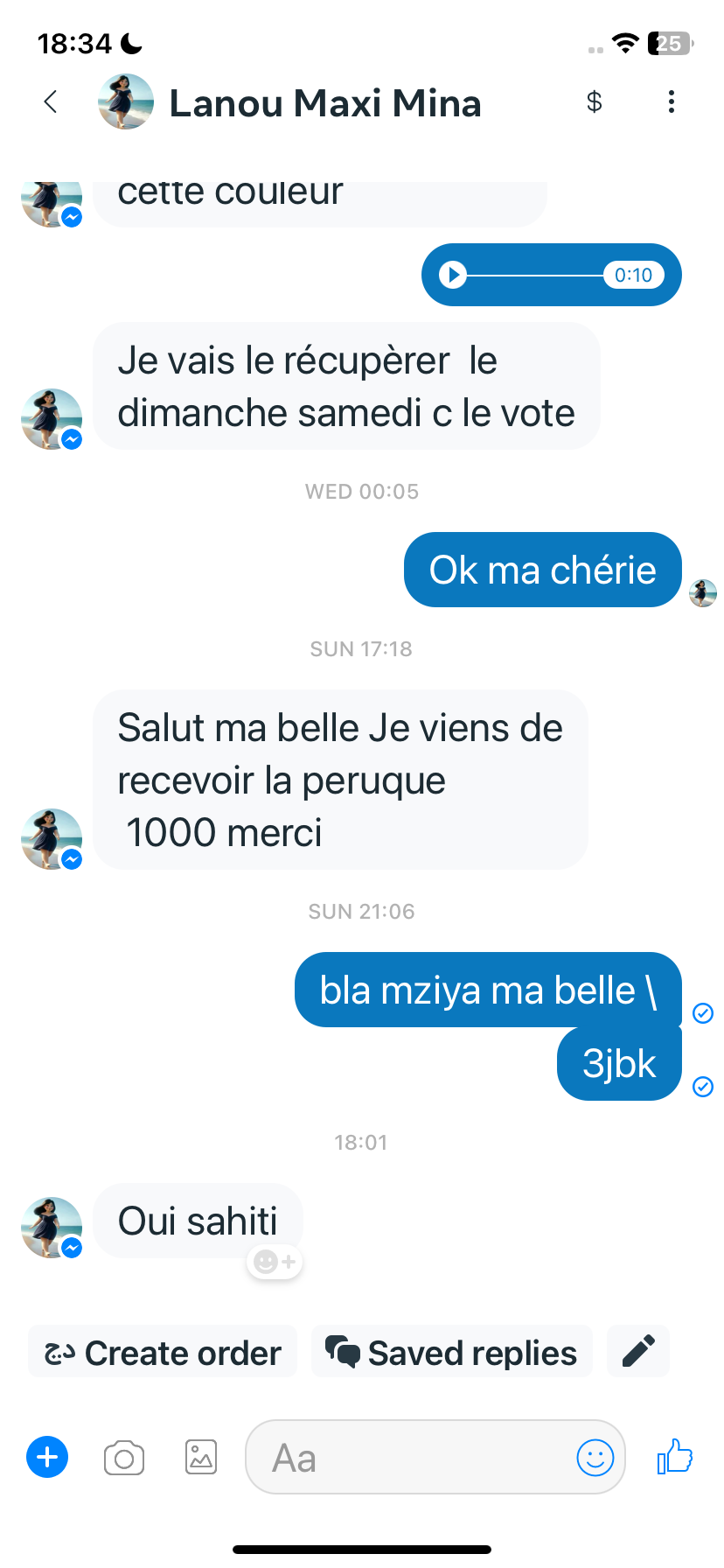Add a reaction to "Oui sahiti"
The image size is (724, 1568).
pyautogui.click(x=275, y=1262)
